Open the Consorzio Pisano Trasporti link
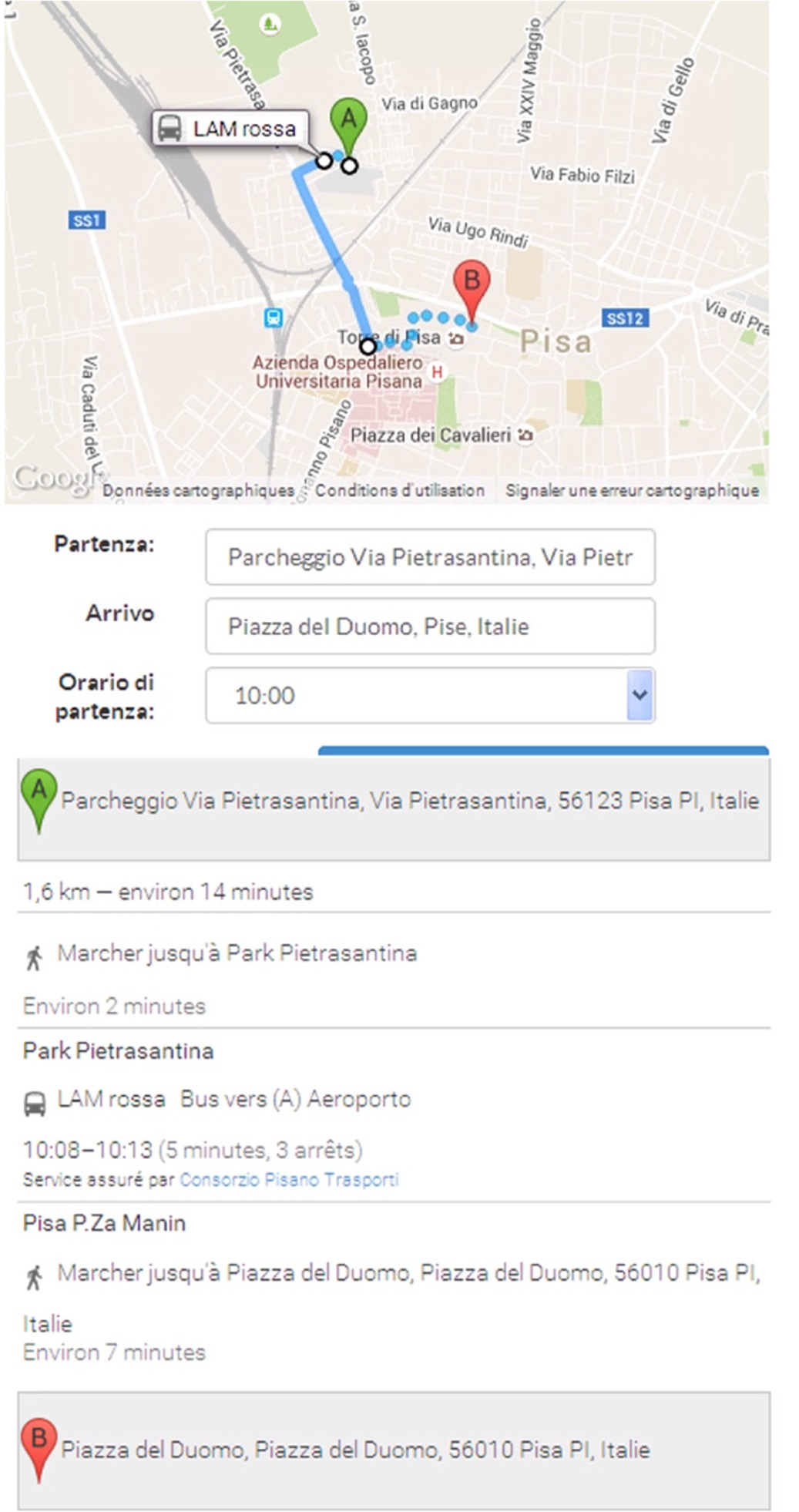 (289, 1180)
